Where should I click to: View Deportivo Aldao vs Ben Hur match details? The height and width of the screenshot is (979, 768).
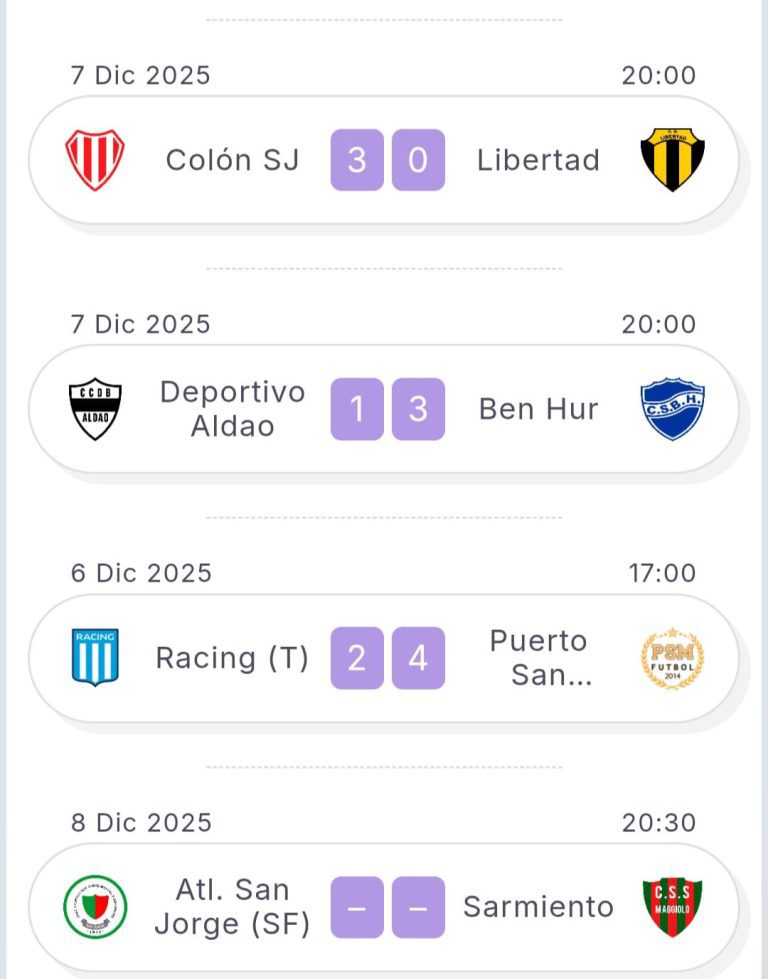pos(384,409)
